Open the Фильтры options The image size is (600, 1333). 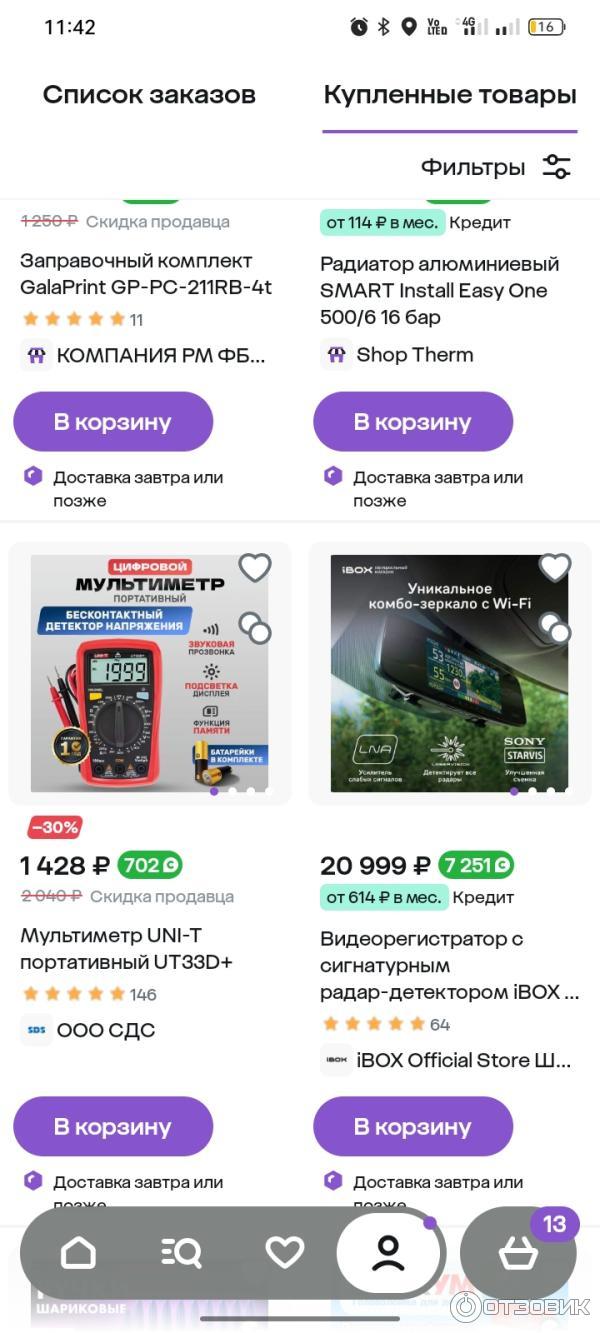coord(496,167)
